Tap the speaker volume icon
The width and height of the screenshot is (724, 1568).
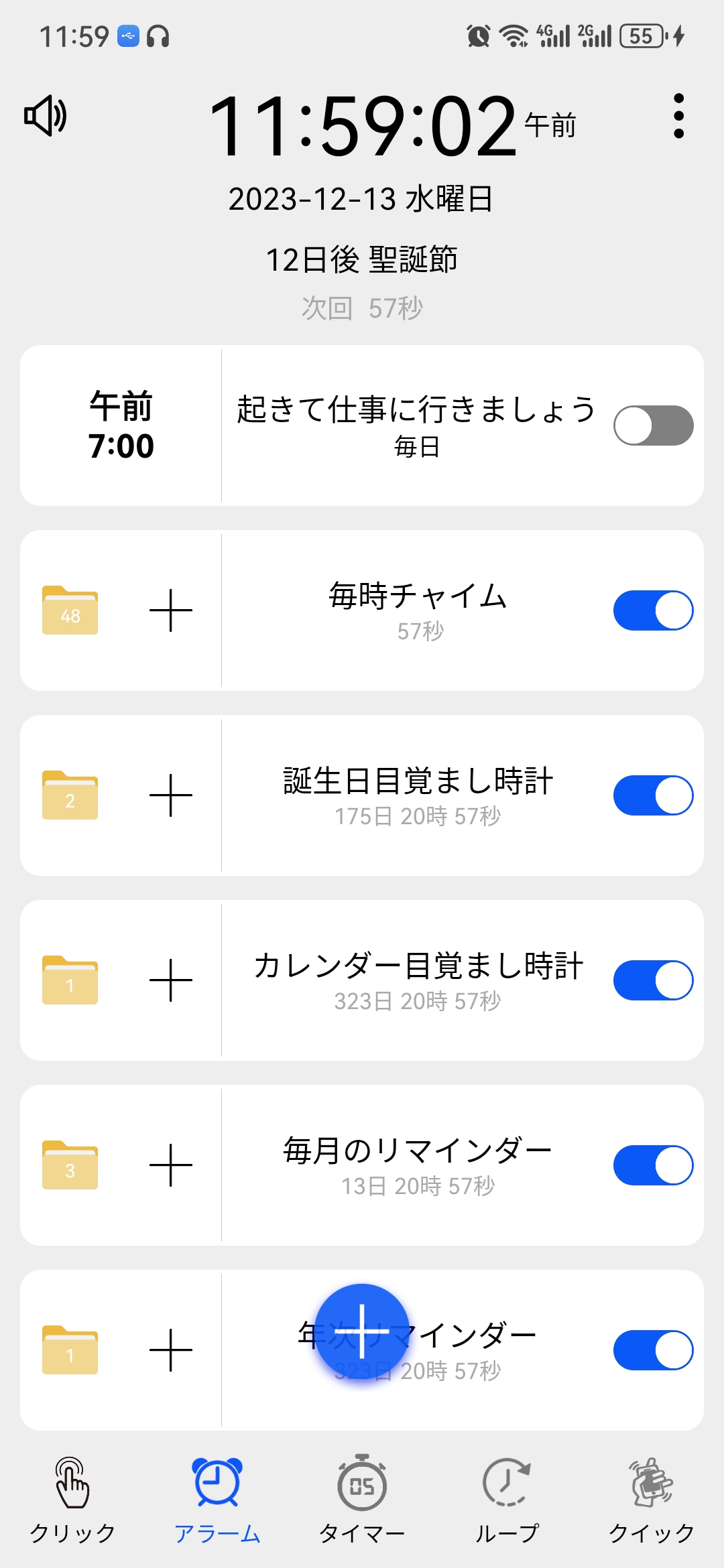pos(46,116)
